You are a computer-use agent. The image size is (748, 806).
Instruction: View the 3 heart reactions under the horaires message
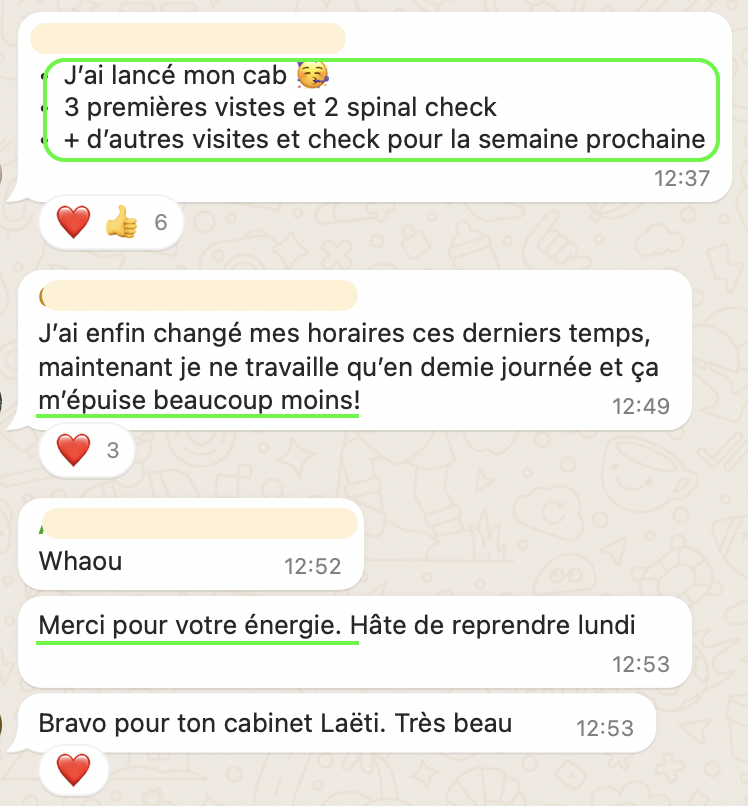[x=87, y=451]
